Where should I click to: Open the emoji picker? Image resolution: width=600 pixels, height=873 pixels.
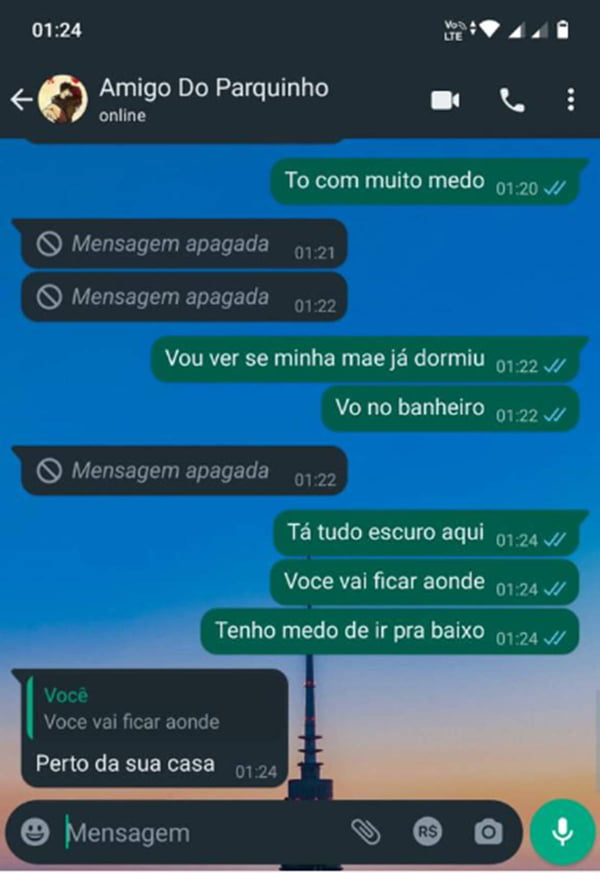35,832
